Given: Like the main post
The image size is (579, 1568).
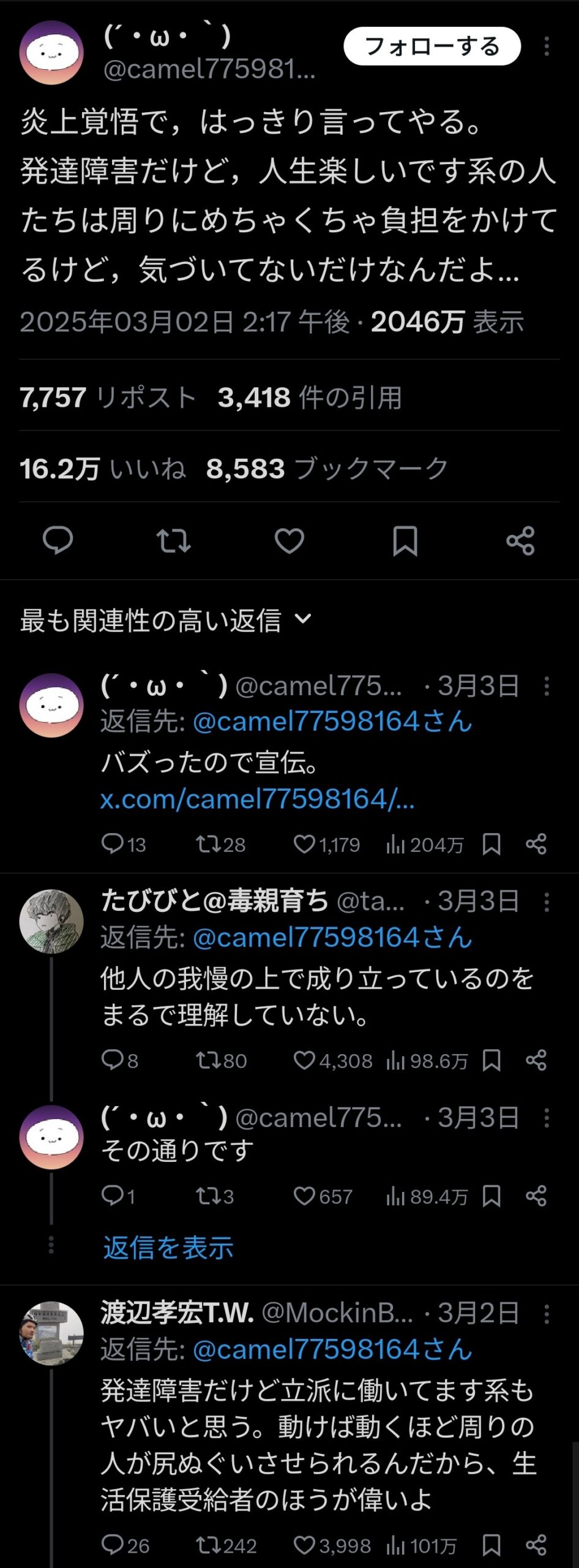Looking at the screenshot, I should (x=289, y=541).
